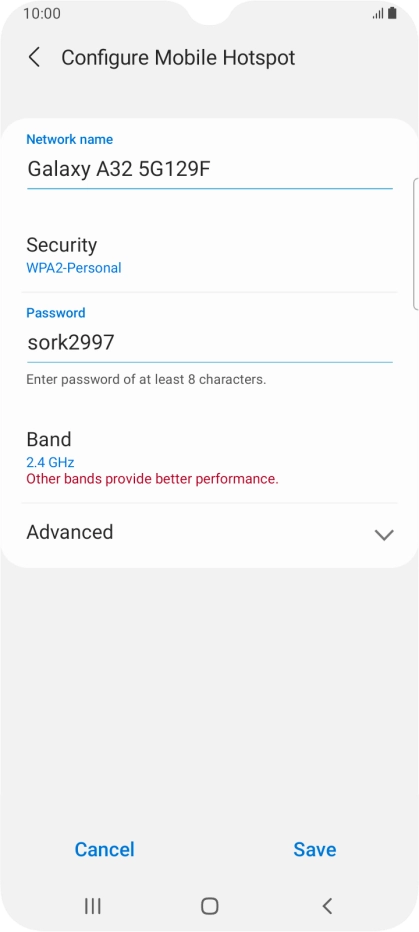Image resolution: width=419 pixels, height=932 pixels.
Task: Edit the Network name field
Action: [x=210, y=170]
